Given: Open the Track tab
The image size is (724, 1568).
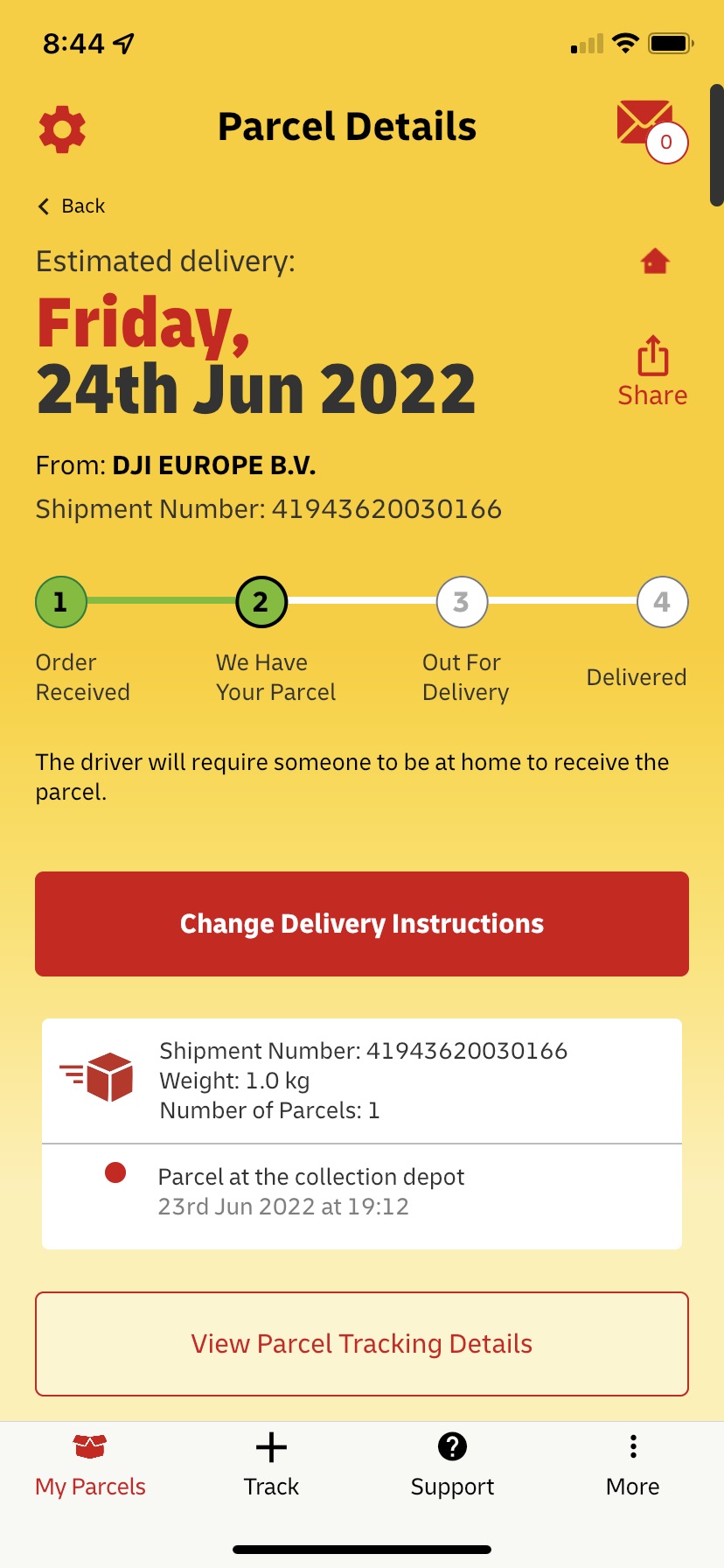Looking at the screenshot, I should tap(271, 1466).
